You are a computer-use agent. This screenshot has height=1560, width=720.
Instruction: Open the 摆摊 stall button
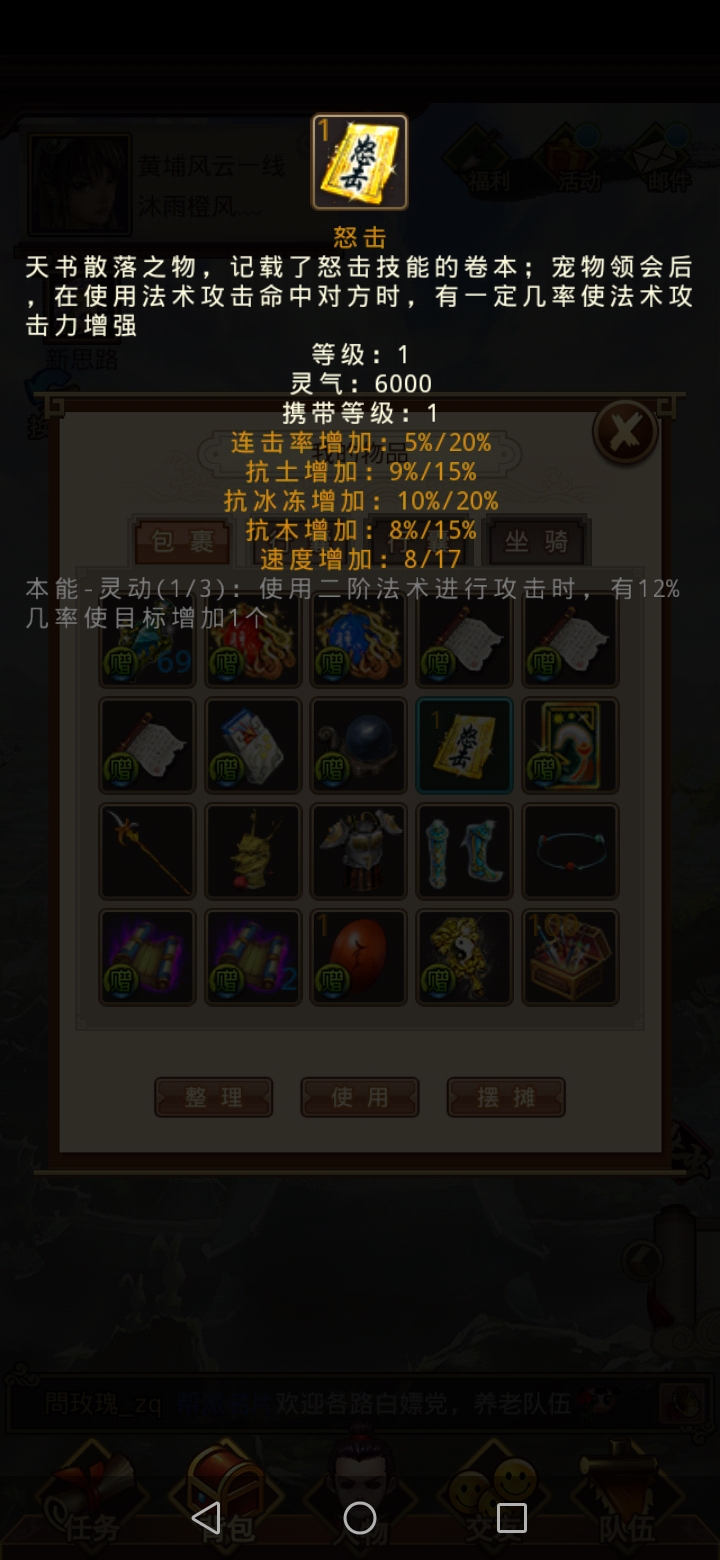pos(506,1097)
